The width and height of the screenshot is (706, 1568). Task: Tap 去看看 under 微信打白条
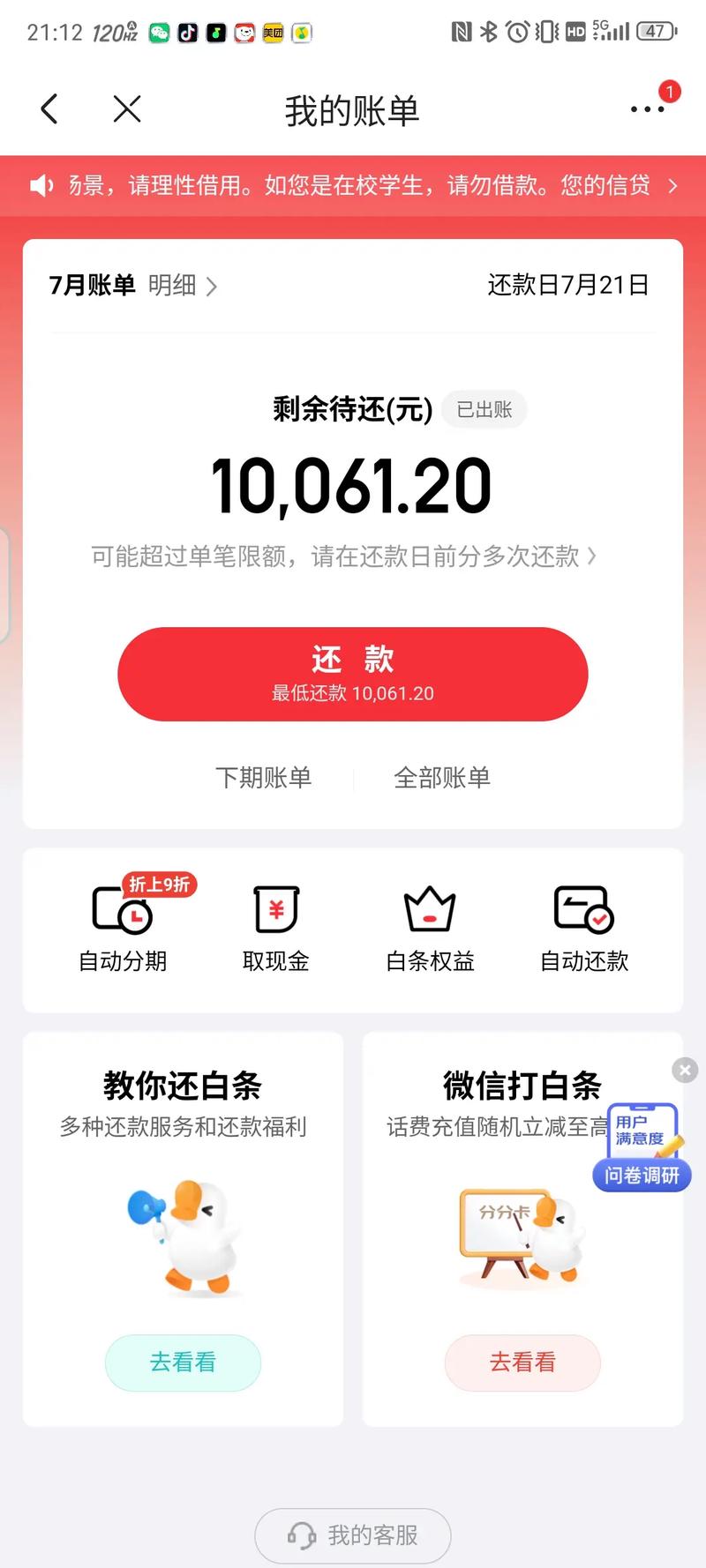tap(522, 1363)
